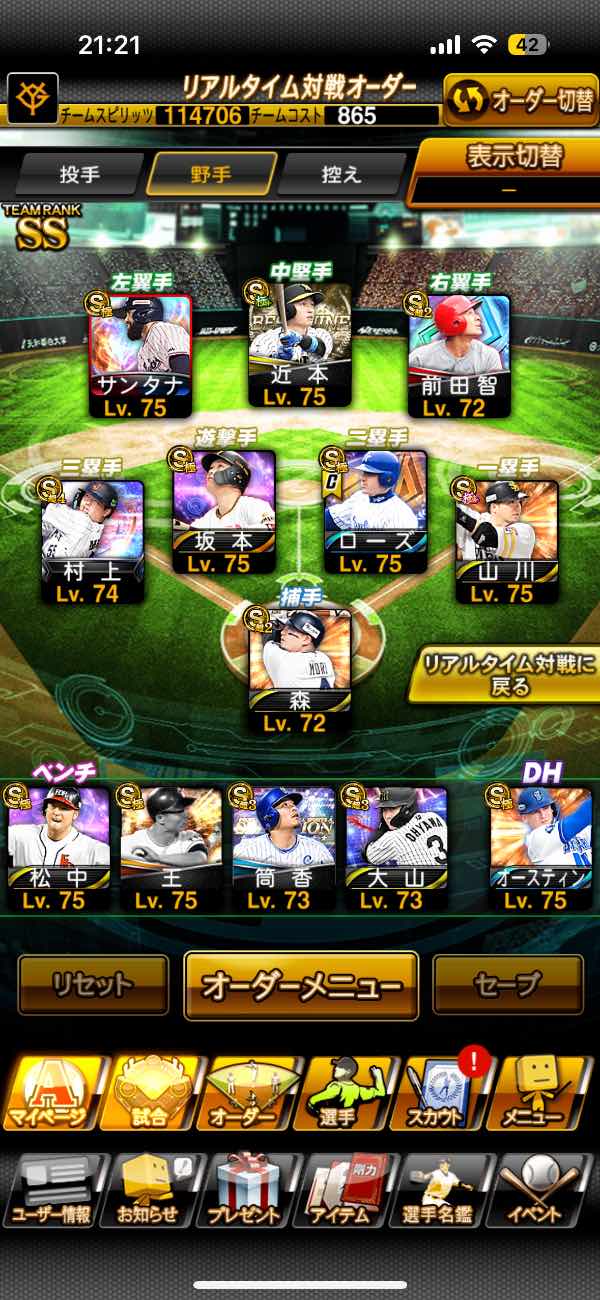Save the order with セーブ
600x1300 pixels.
click(507, 985)
